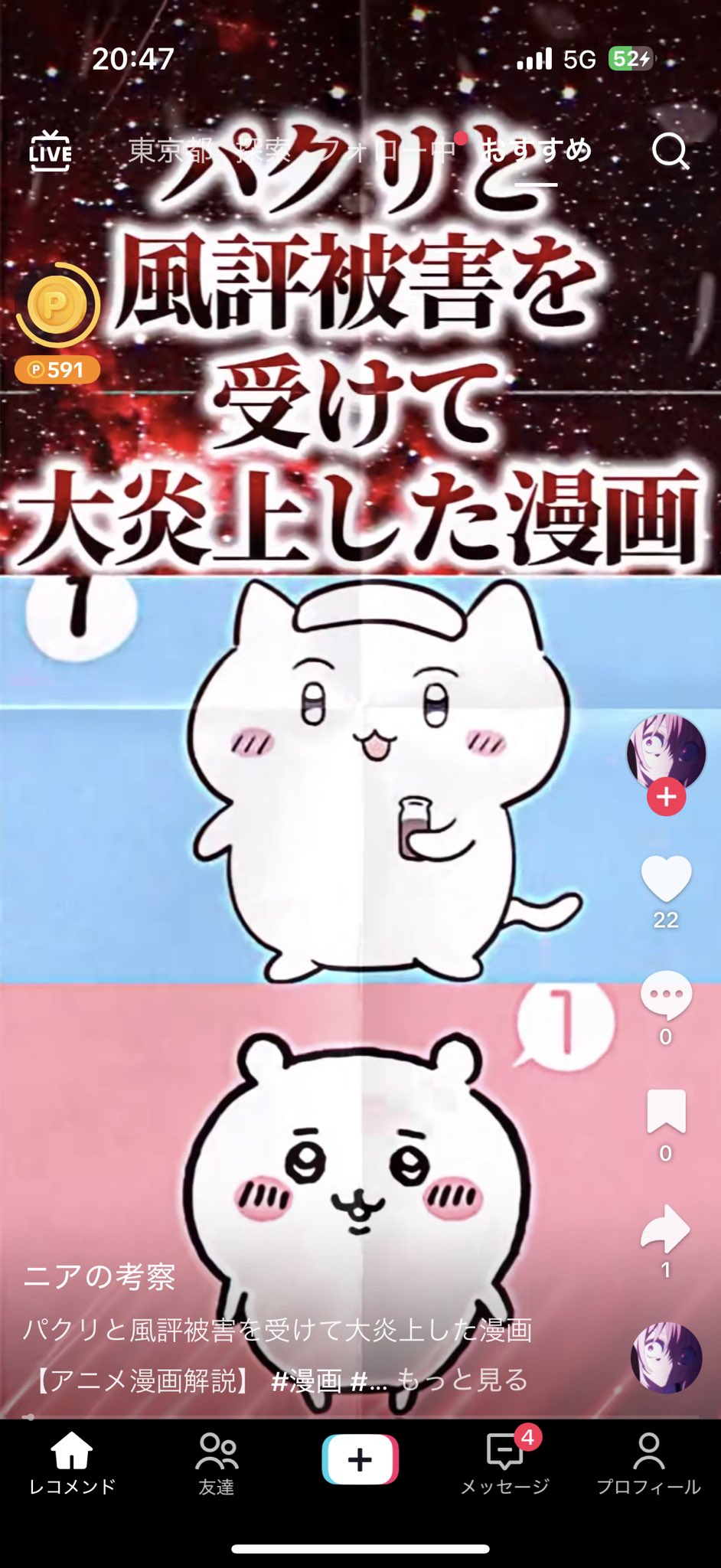This screenshot has height=1568, width=721.
Task: Open the 友達 tab
Action: pyautogui.click(x=217, y=1464)
